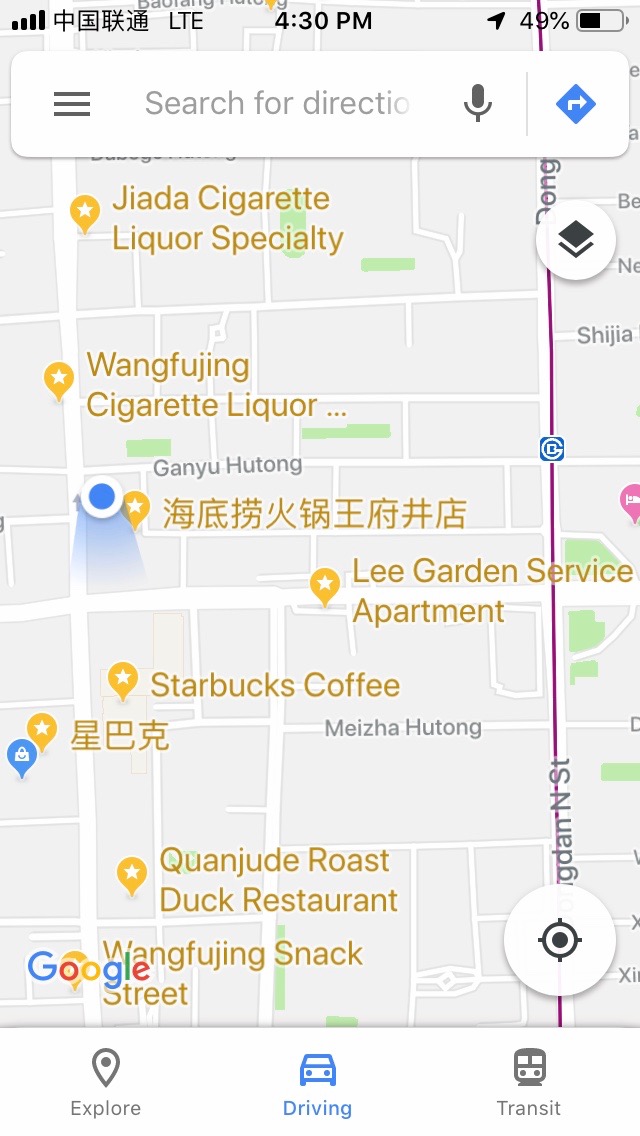Switch to the Explore tab
The image size is (640, 1136).
[x=106, y=1084]
